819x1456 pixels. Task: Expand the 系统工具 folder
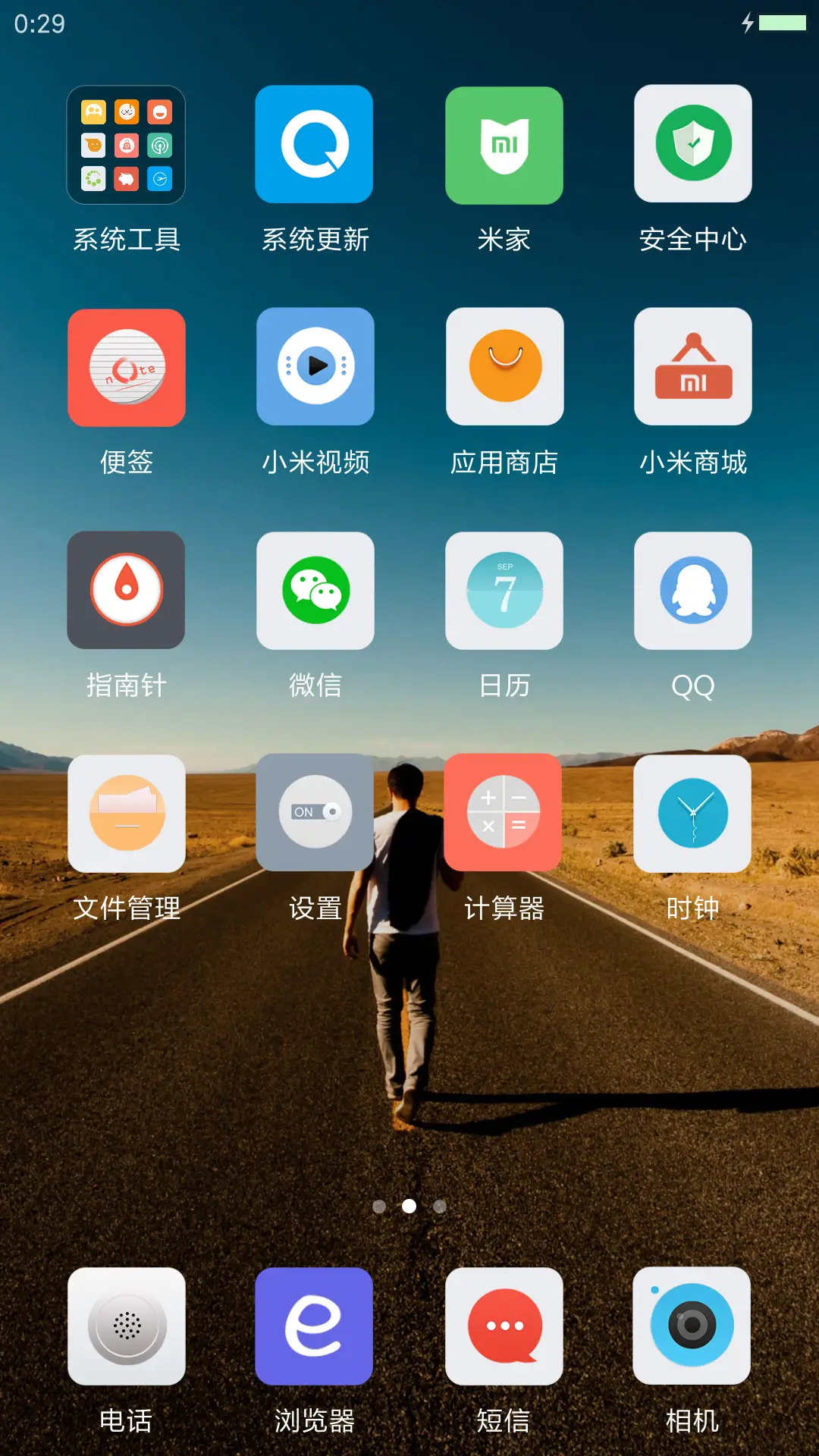coord(126,144)
